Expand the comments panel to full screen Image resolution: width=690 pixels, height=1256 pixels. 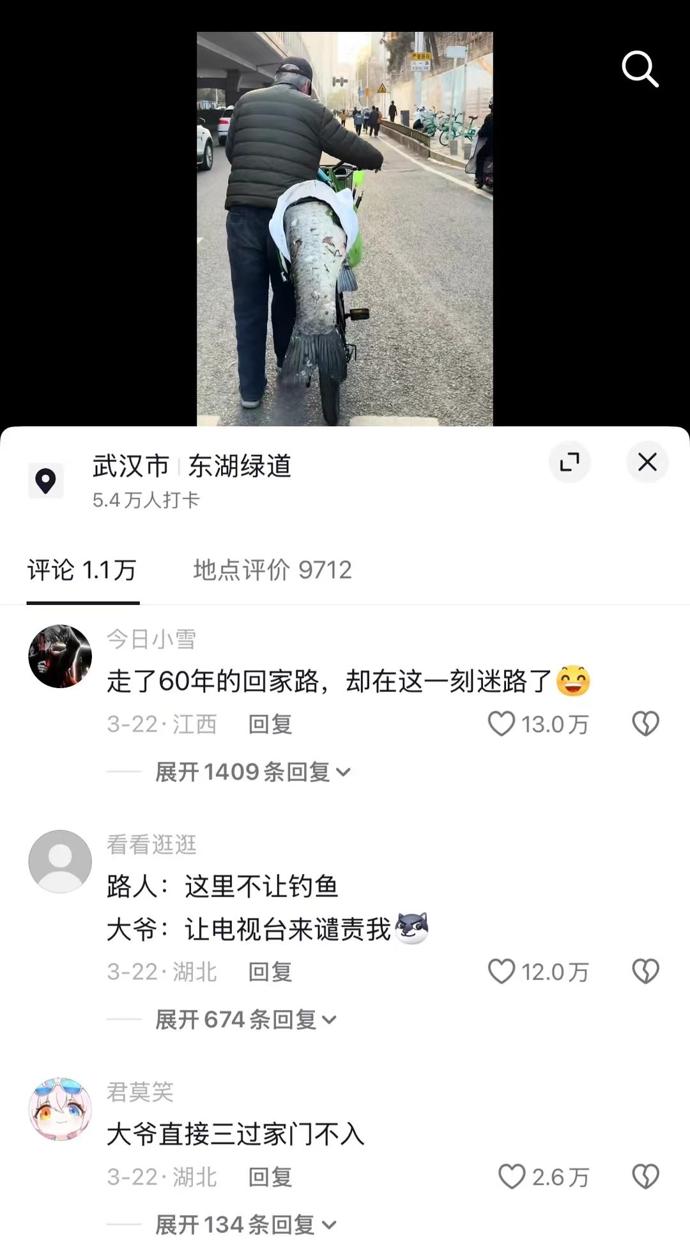click(x=569, y=462)
